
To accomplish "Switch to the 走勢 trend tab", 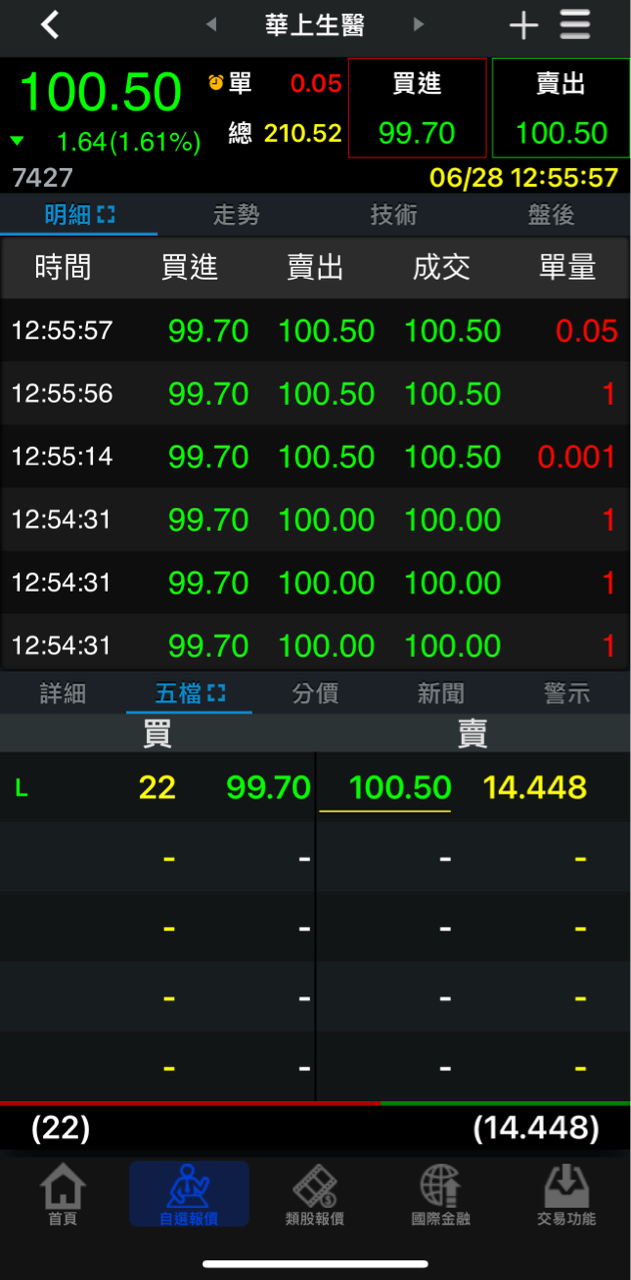I will (236, 215).
